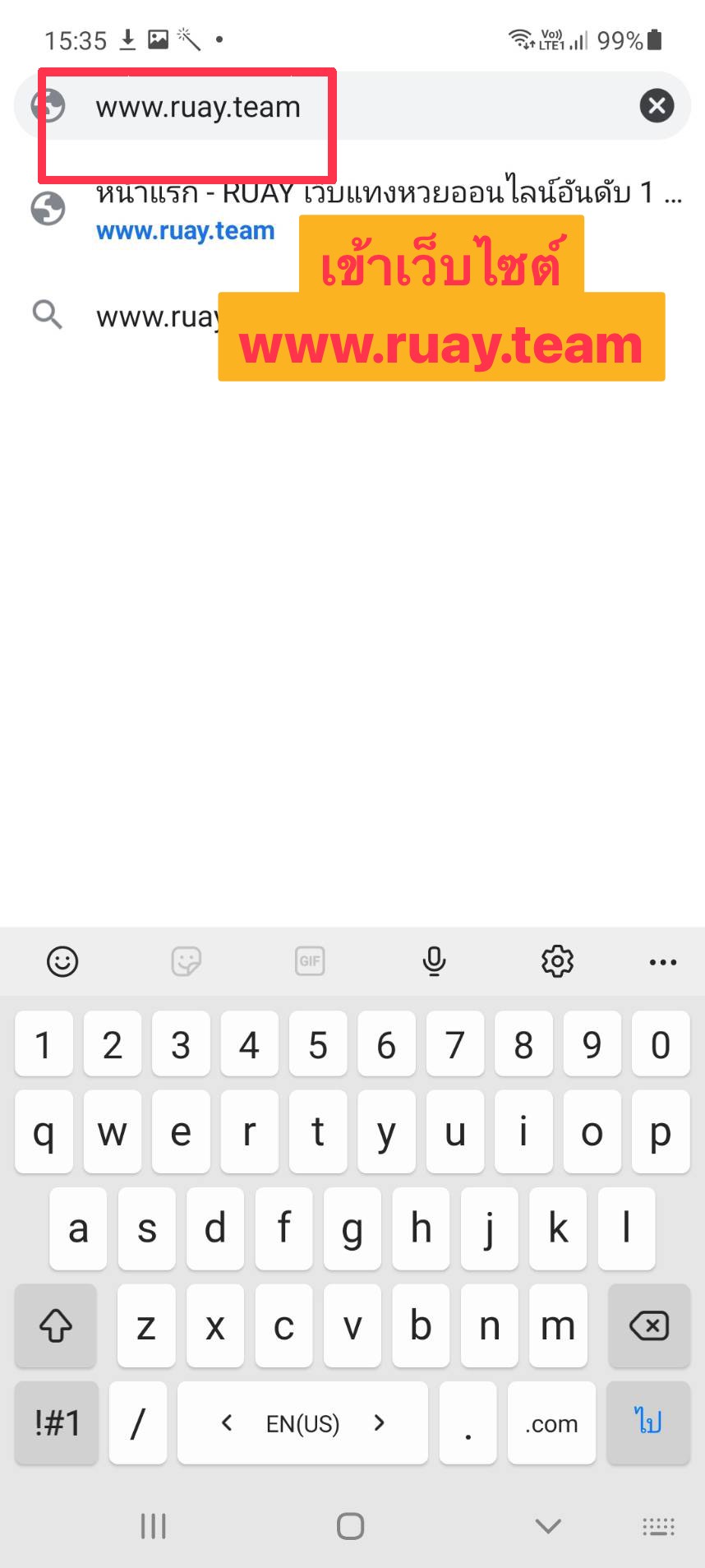Enable shift on the keyboard
Image resolution: width=705 pixels, height=1568 pixels.
(x=56, y=1325)
